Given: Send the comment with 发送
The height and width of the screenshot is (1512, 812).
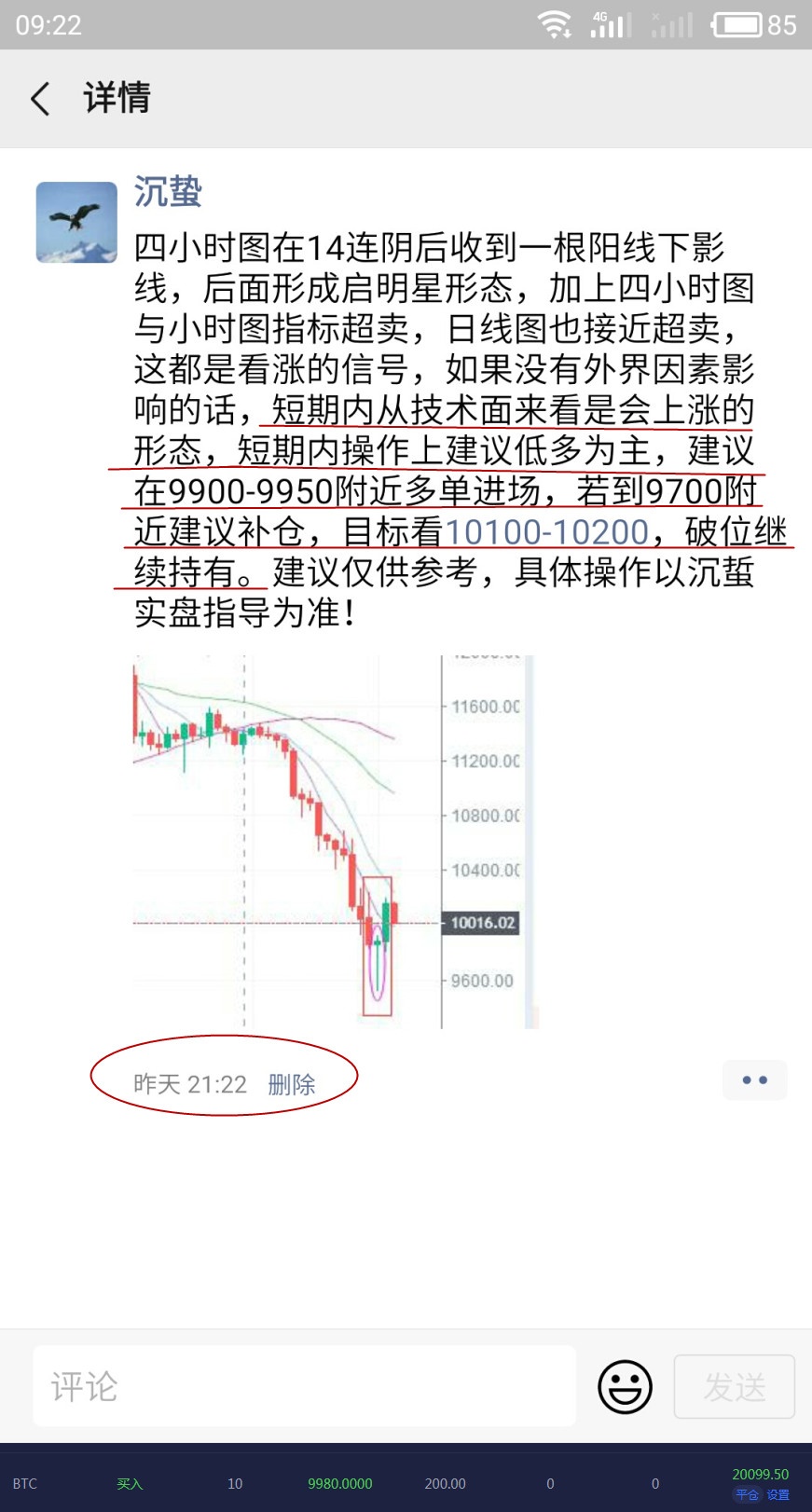Looking at the screenshot, I should 734,1386.
